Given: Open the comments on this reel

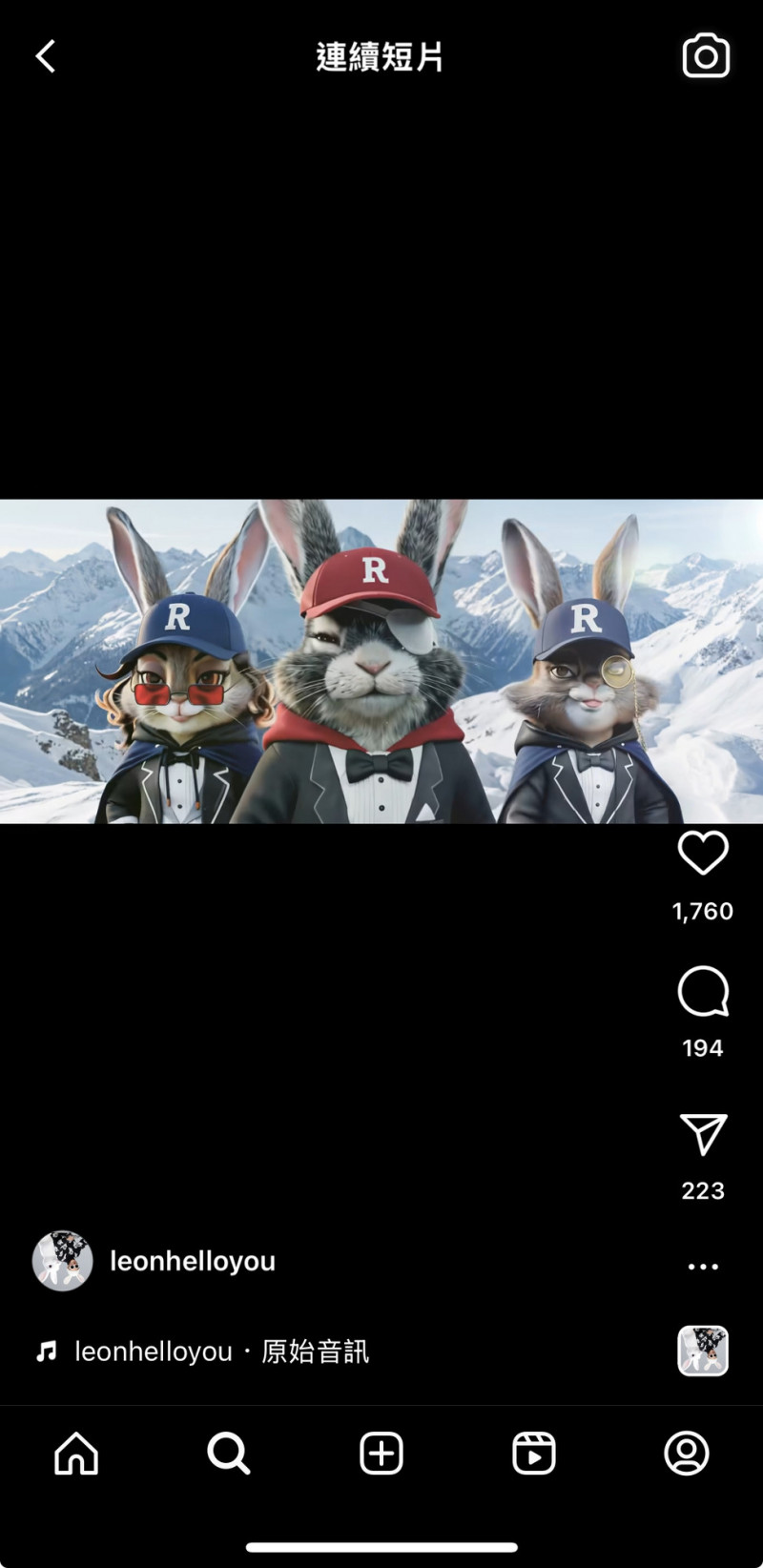Looking at the screenshot, I should [703, 992].
